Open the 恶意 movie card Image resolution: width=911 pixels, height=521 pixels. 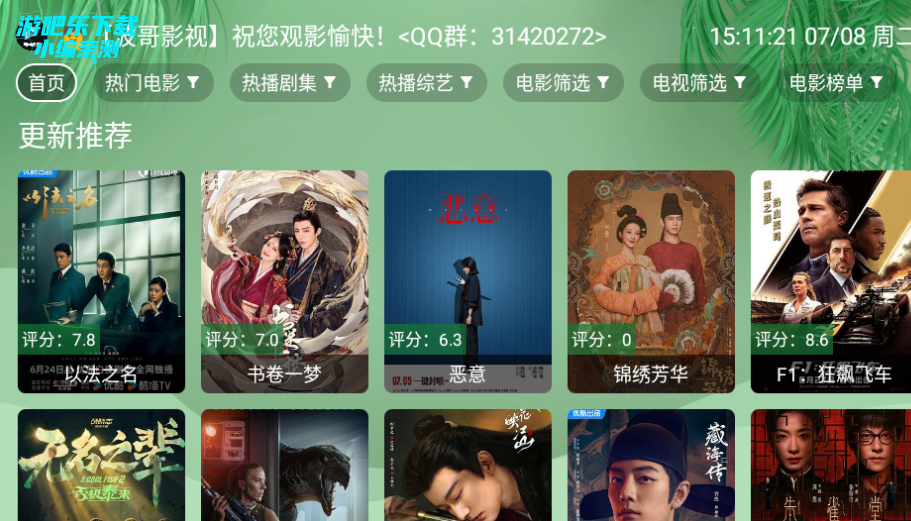[x=468, y=280]
